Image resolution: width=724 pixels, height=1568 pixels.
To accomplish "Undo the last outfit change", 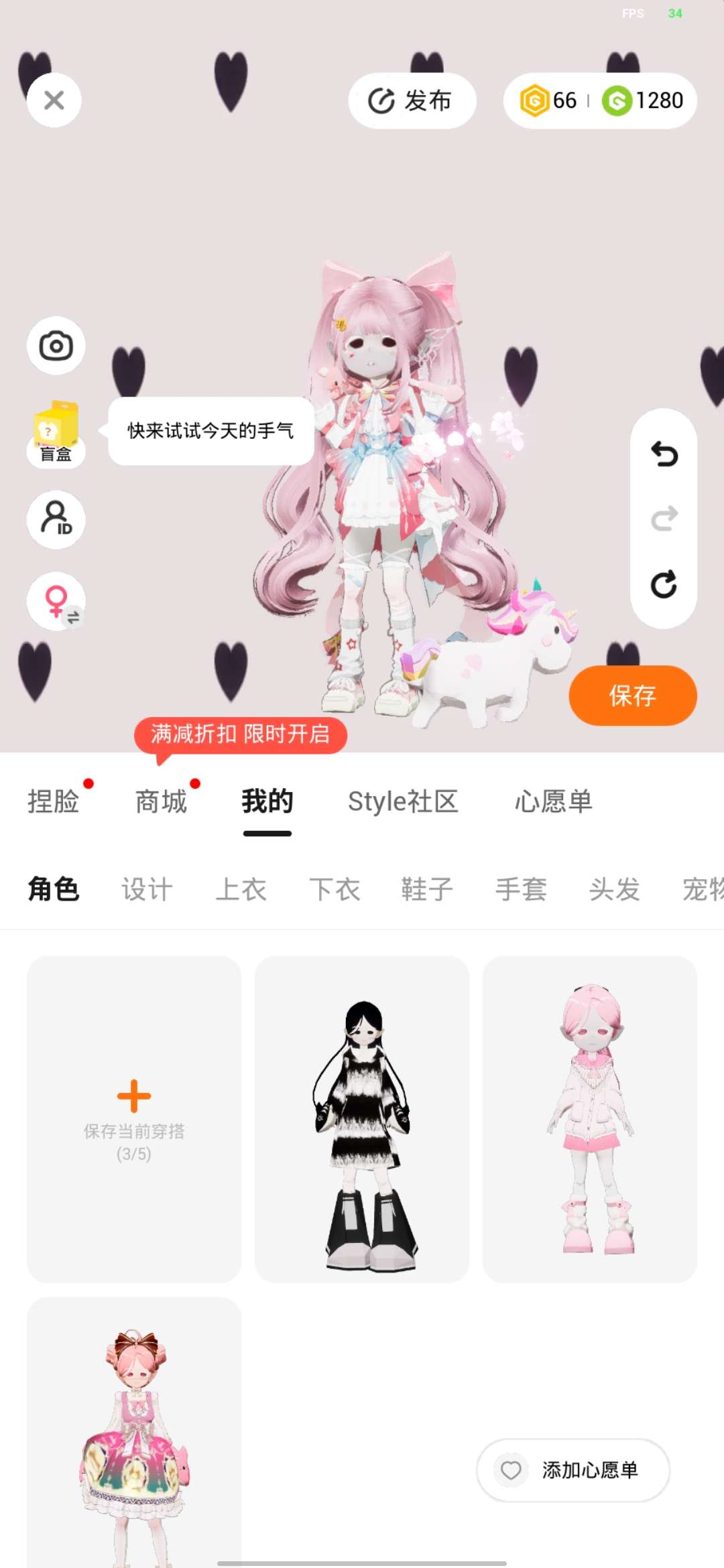I will [664, 455].
